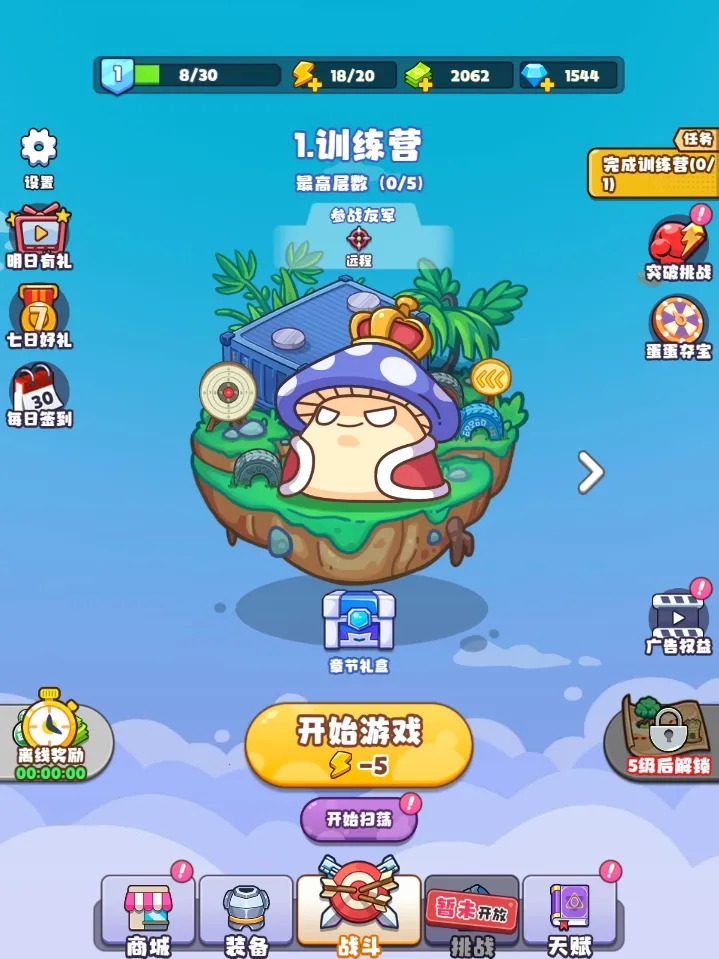Add more diamonds with plus icon

pyautogui.click(x=545, y=85)
